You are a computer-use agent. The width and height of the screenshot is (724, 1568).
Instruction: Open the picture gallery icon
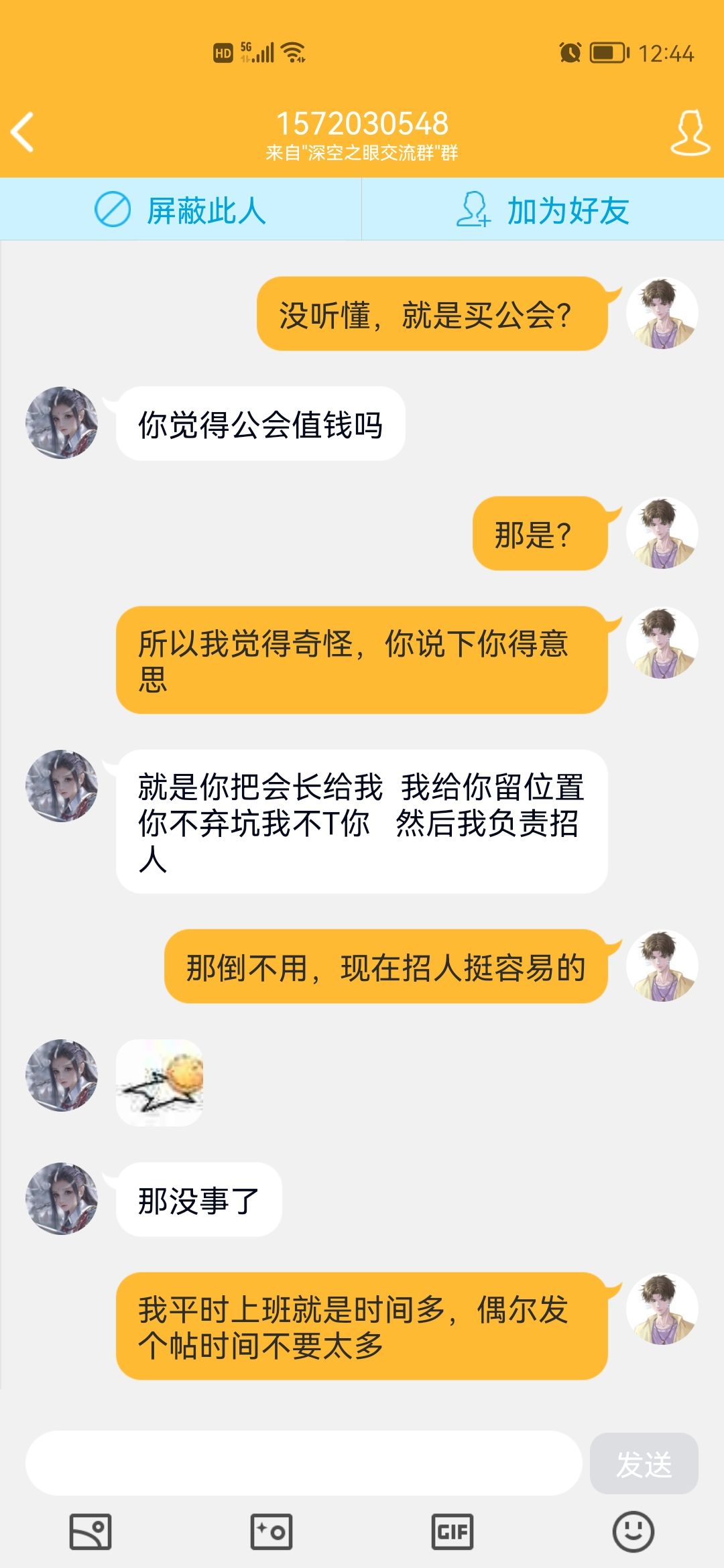point(90,1532)
